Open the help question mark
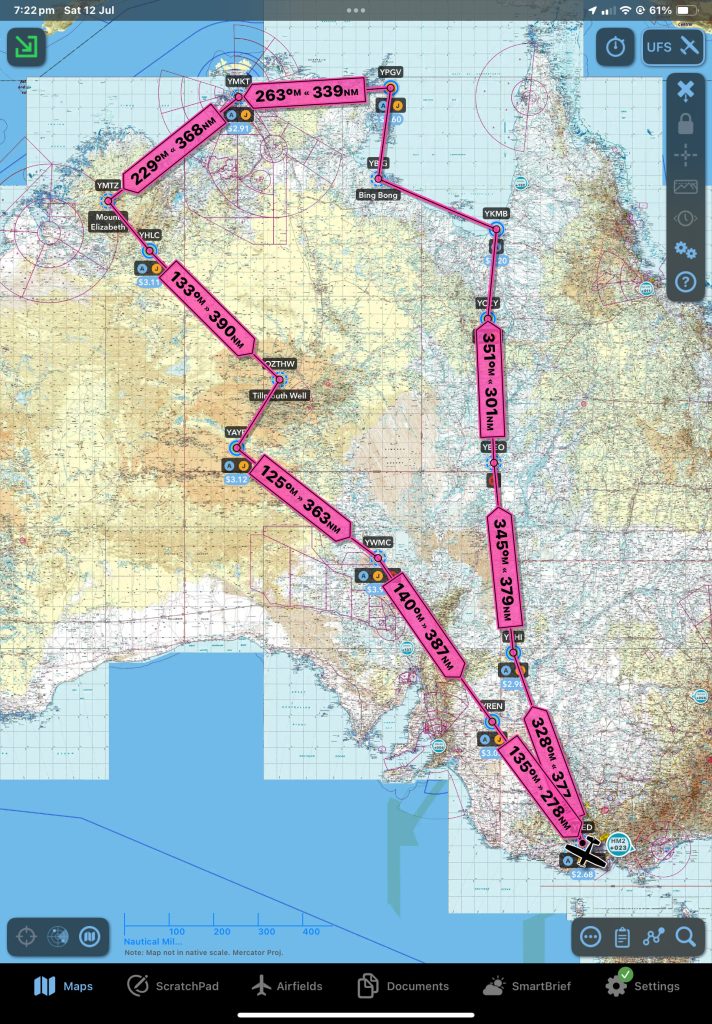 [x=685, y=282]
